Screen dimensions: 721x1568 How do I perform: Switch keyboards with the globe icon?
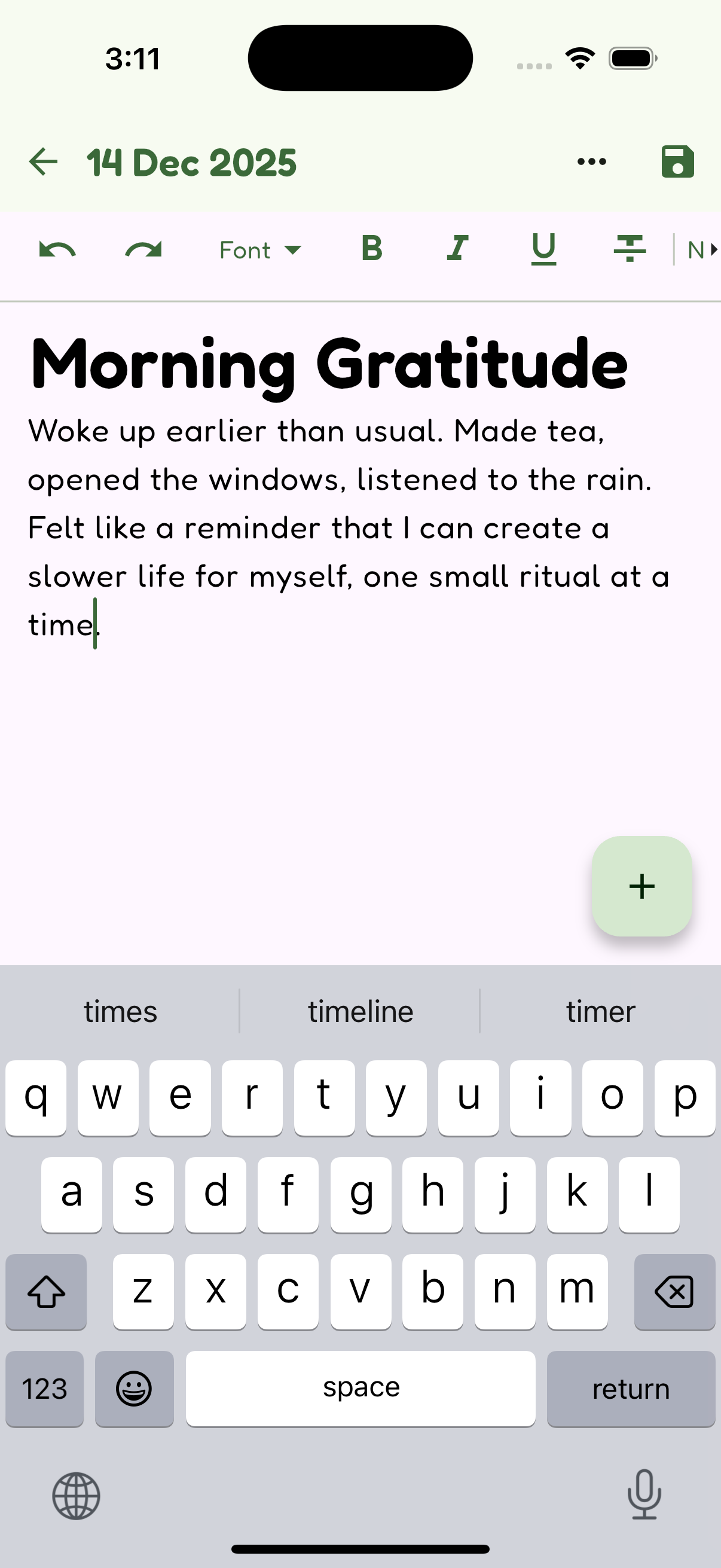pos(75,1497)
